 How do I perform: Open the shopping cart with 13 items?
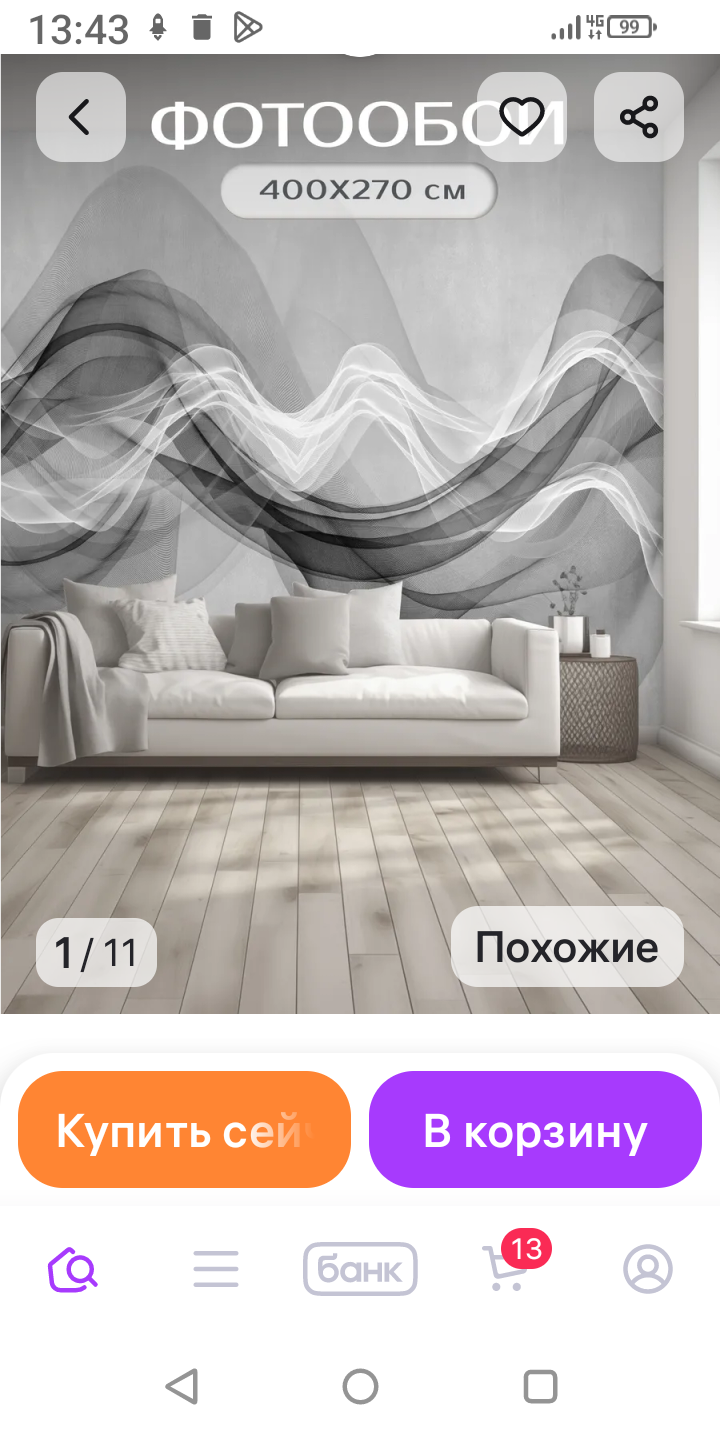(504, 1269)
